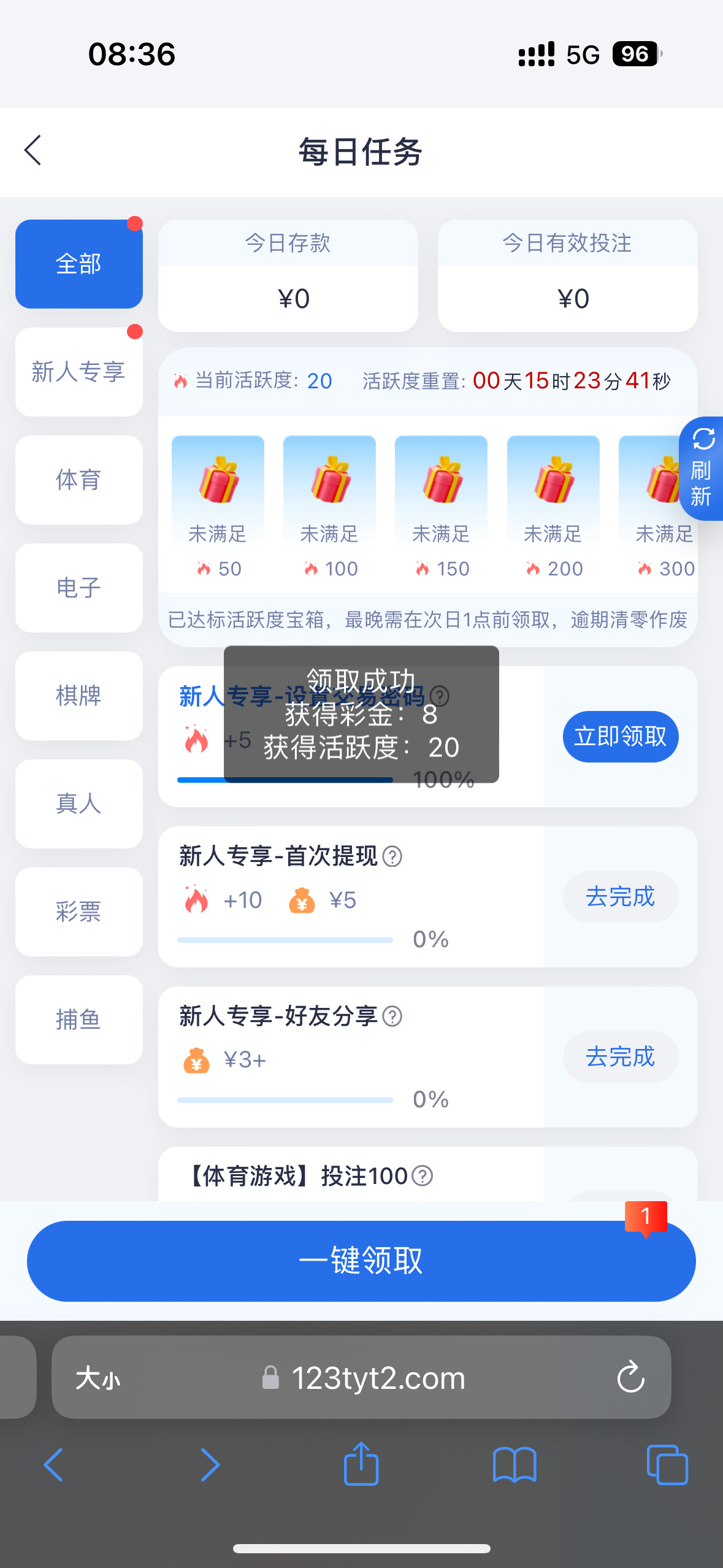The image size is (723, 1568).
Task: Select the 全部 category tab
Action: [x=78, y=264]
